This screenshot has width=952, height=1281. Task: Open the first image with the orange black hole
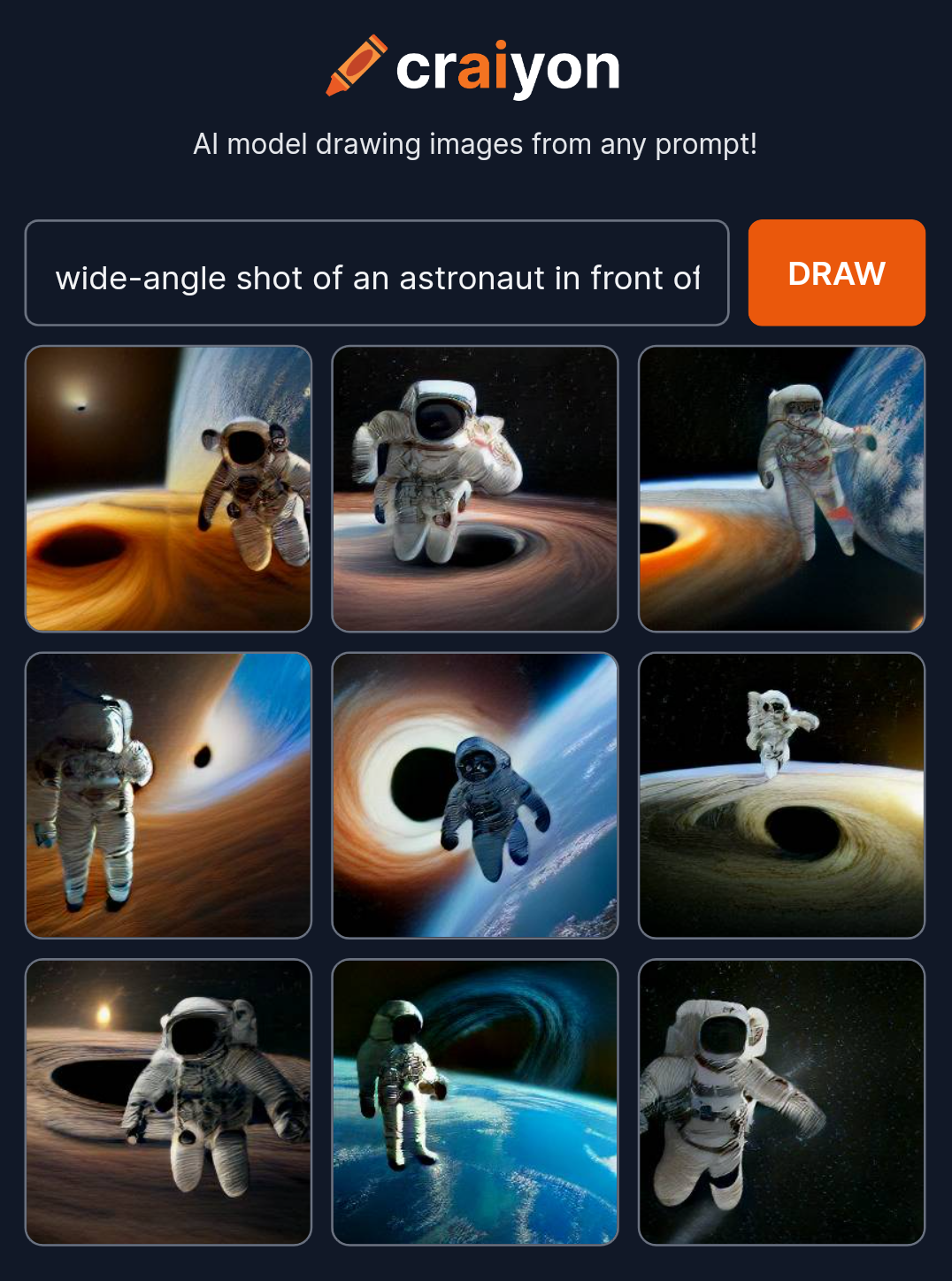[168, 488]
